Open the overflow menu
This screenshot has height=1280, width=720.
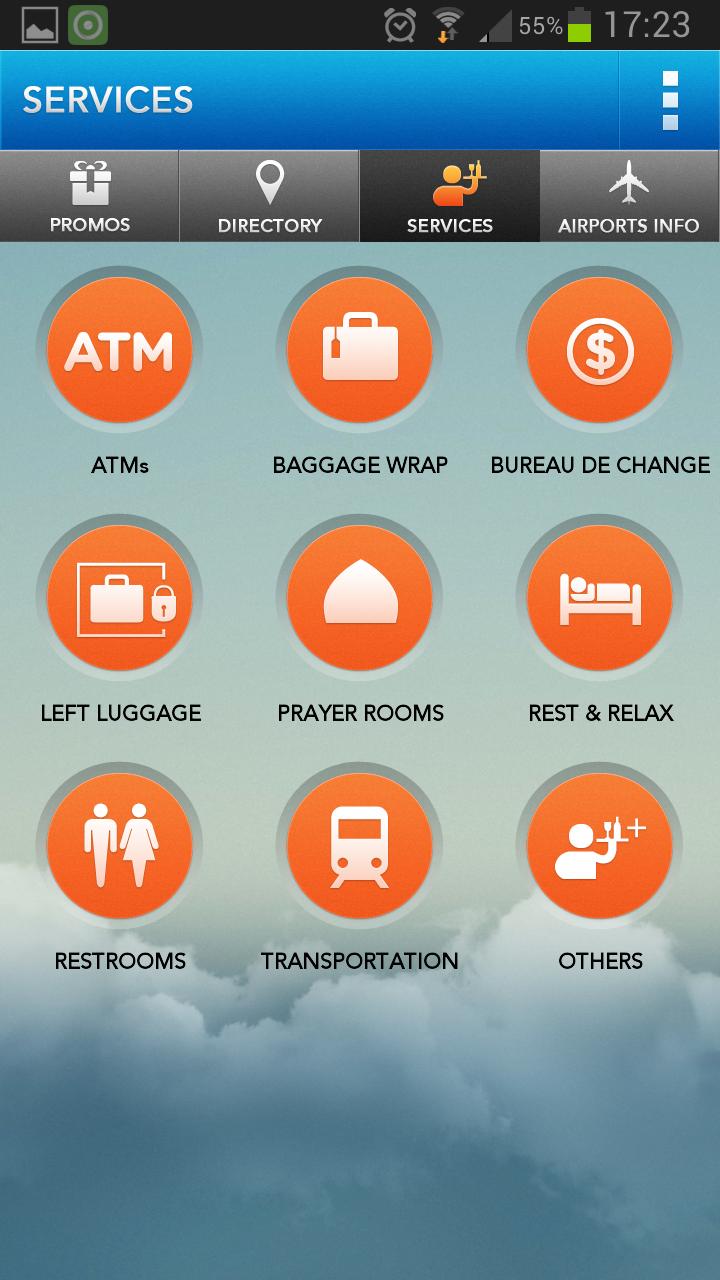click(x=670, y=100)
